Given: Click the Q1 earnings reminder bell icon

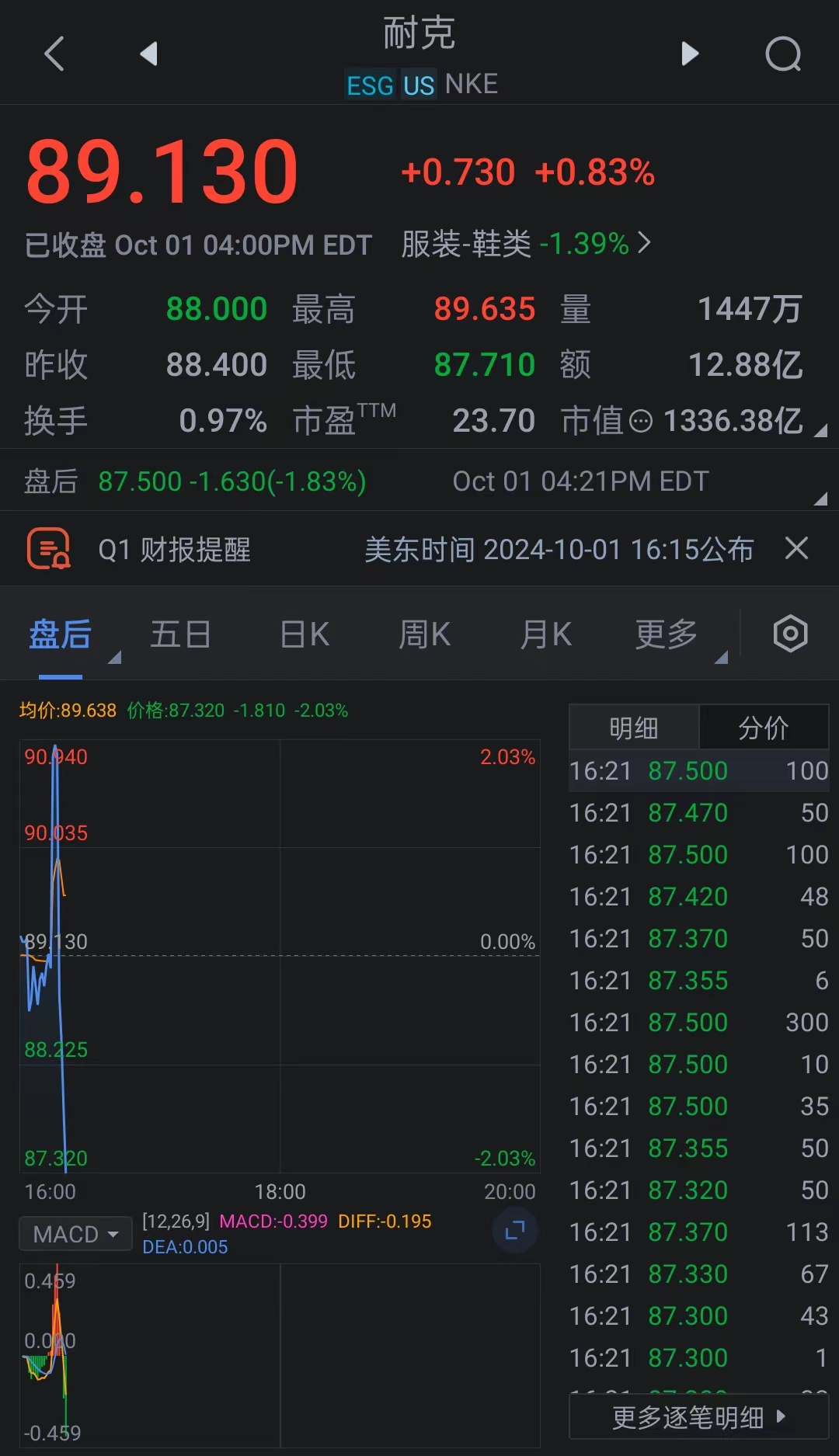Looking at the screenshot, I should pyautogui.click(x=47, y=548).
